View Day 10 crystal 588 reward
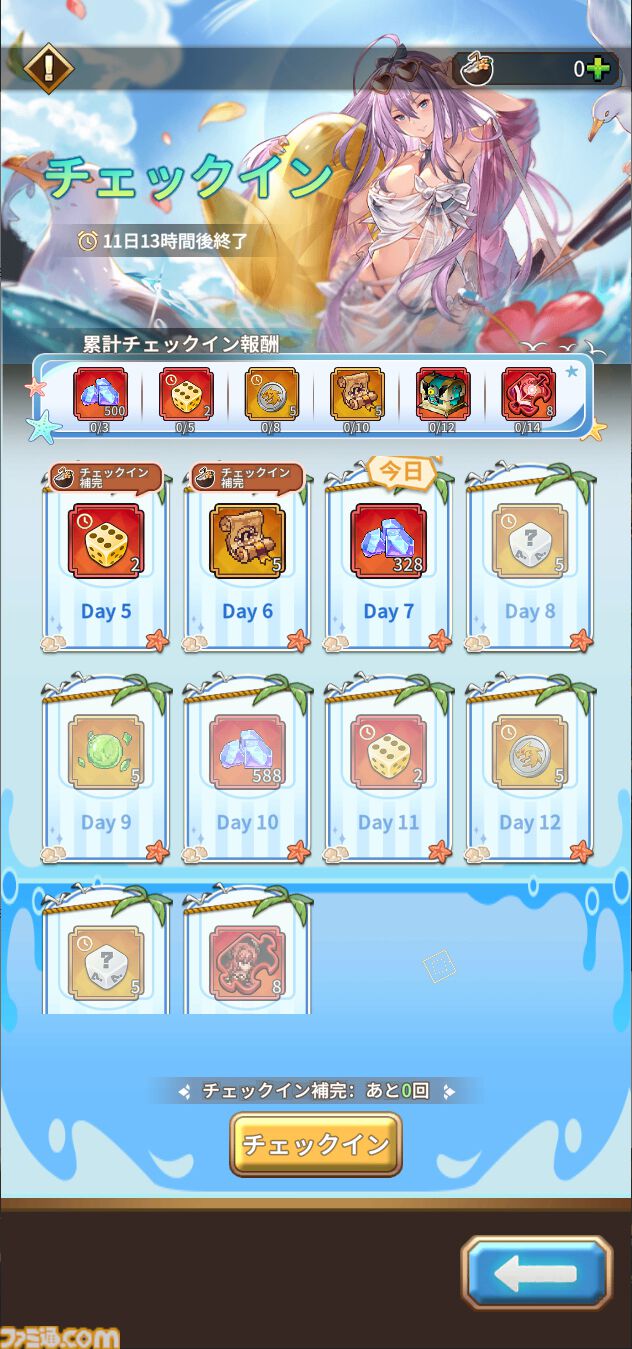632x1349 pixels. pos(247,771)
